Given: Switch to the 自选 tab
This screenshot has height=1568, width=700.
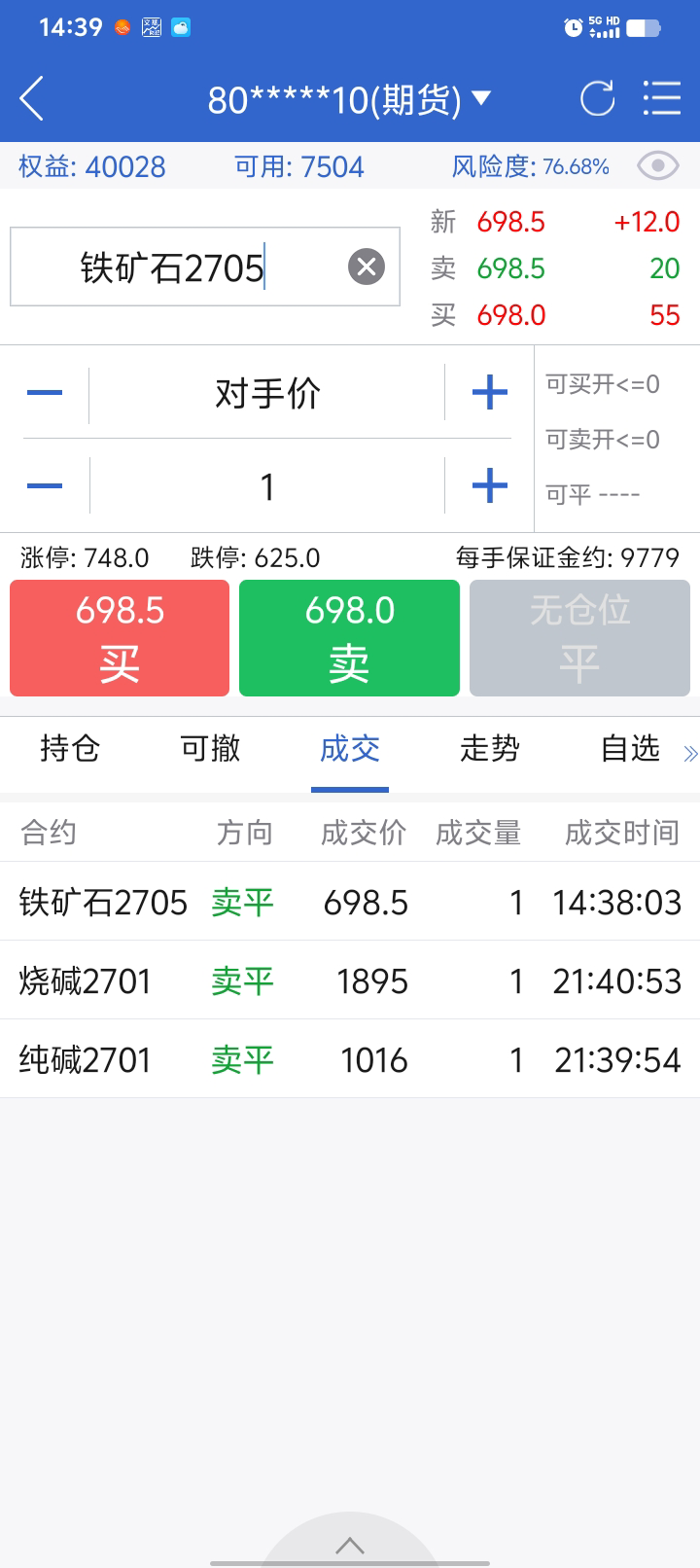Looking at the screenshot, I should [630, 749].
